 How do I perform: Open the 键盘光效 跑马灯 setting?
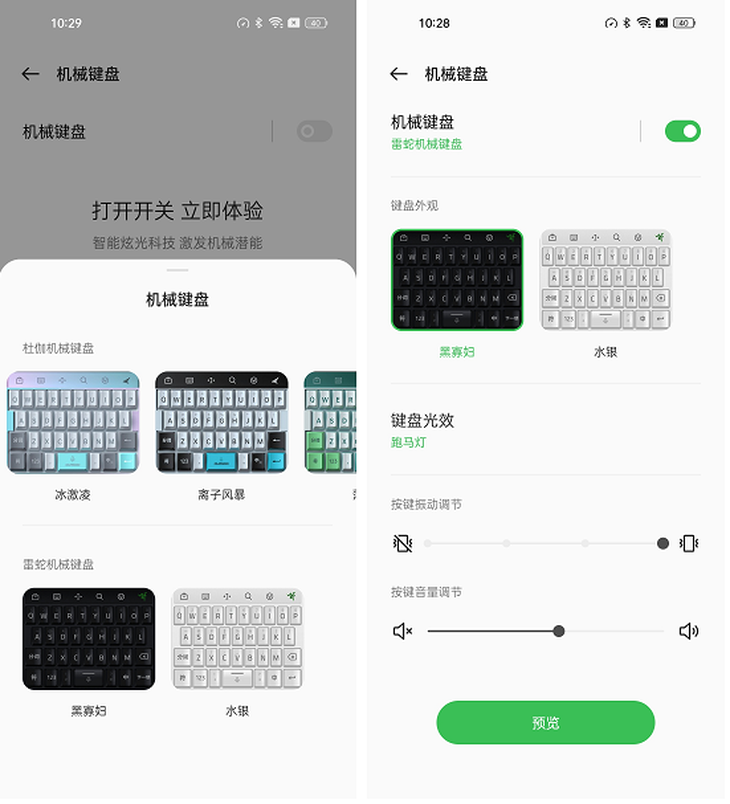pyautogui.click(x=545, y=429)
